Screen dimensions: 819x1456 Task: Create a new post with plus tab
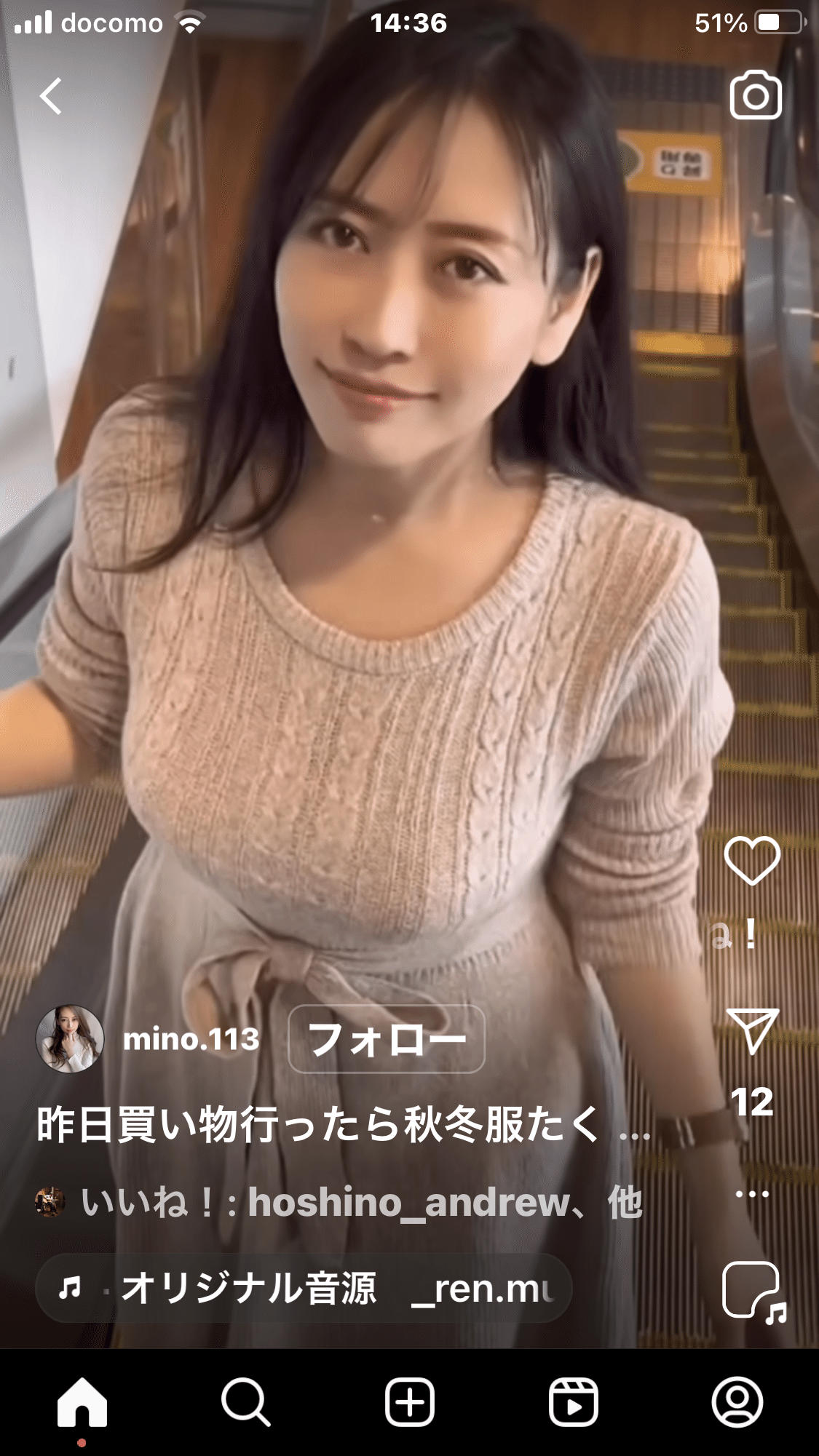coord(410,1401)
